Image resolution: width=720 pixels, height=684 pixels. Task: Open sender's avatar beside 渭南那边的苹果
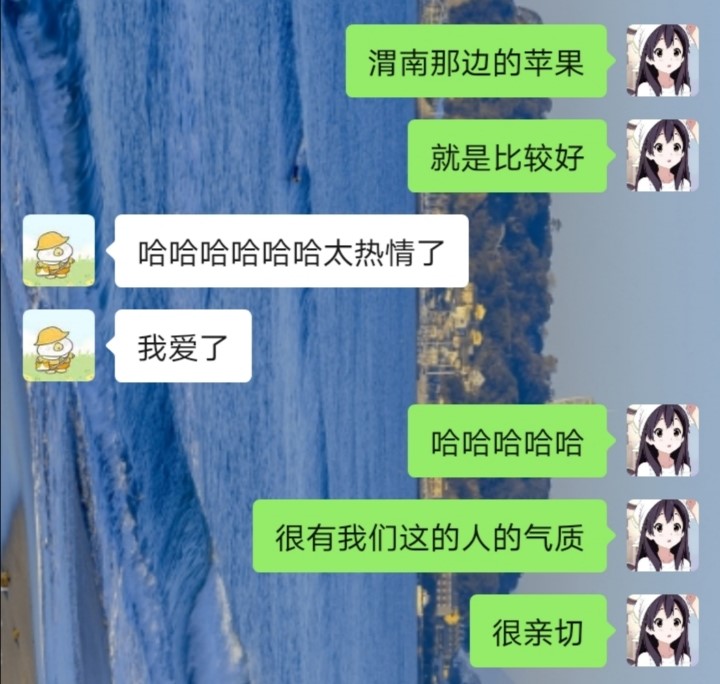(x=662, y=60)
